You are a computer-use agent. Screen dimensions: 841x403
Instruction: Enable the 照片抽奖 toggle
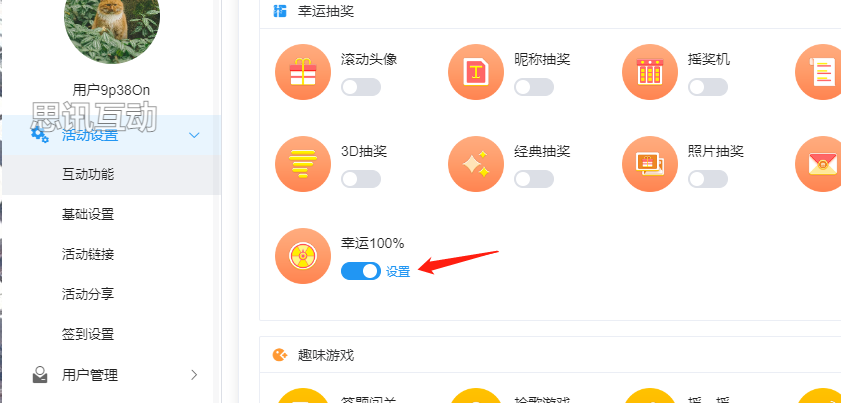(x=707, y=179)
